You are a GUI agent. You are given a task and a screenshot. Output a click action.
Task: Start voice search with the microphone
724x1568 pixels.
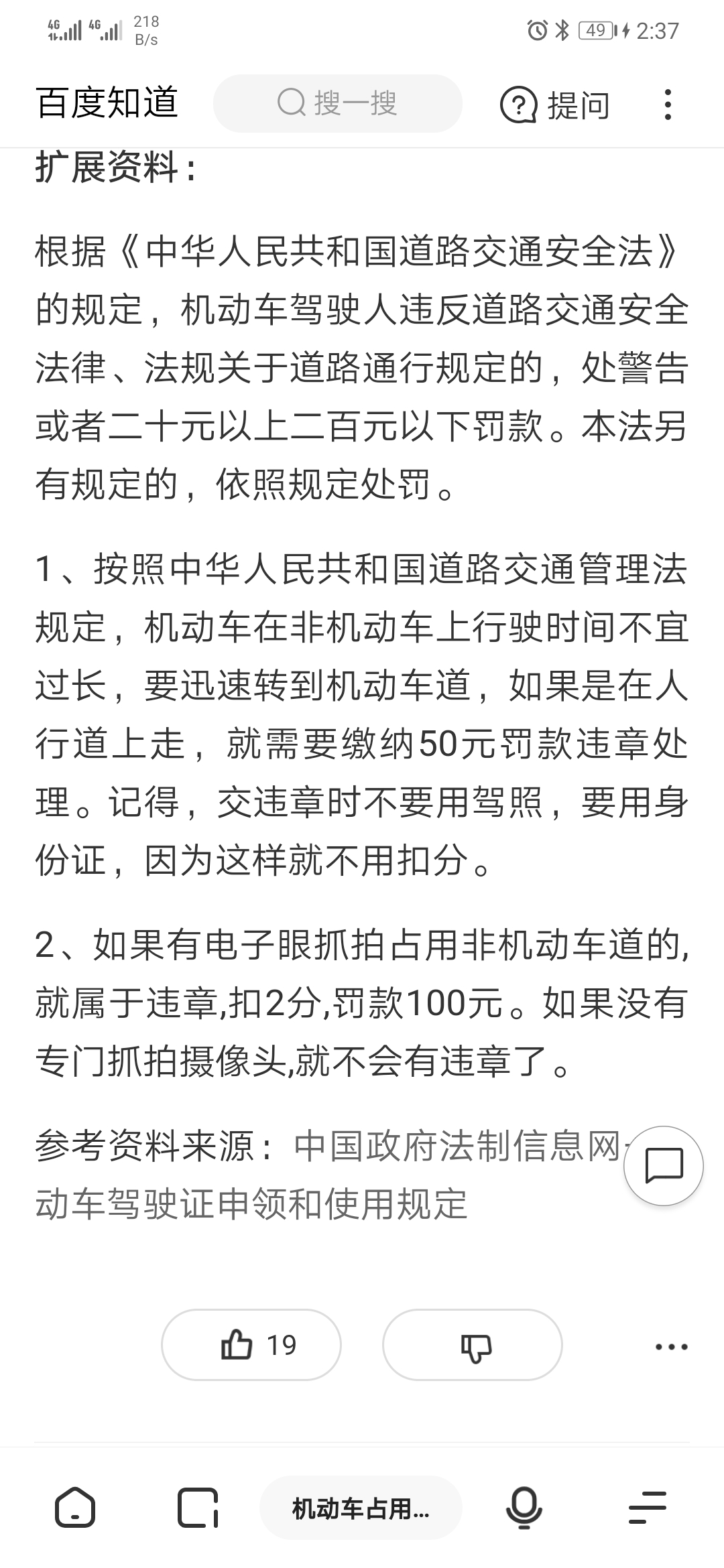point(524,1508)
